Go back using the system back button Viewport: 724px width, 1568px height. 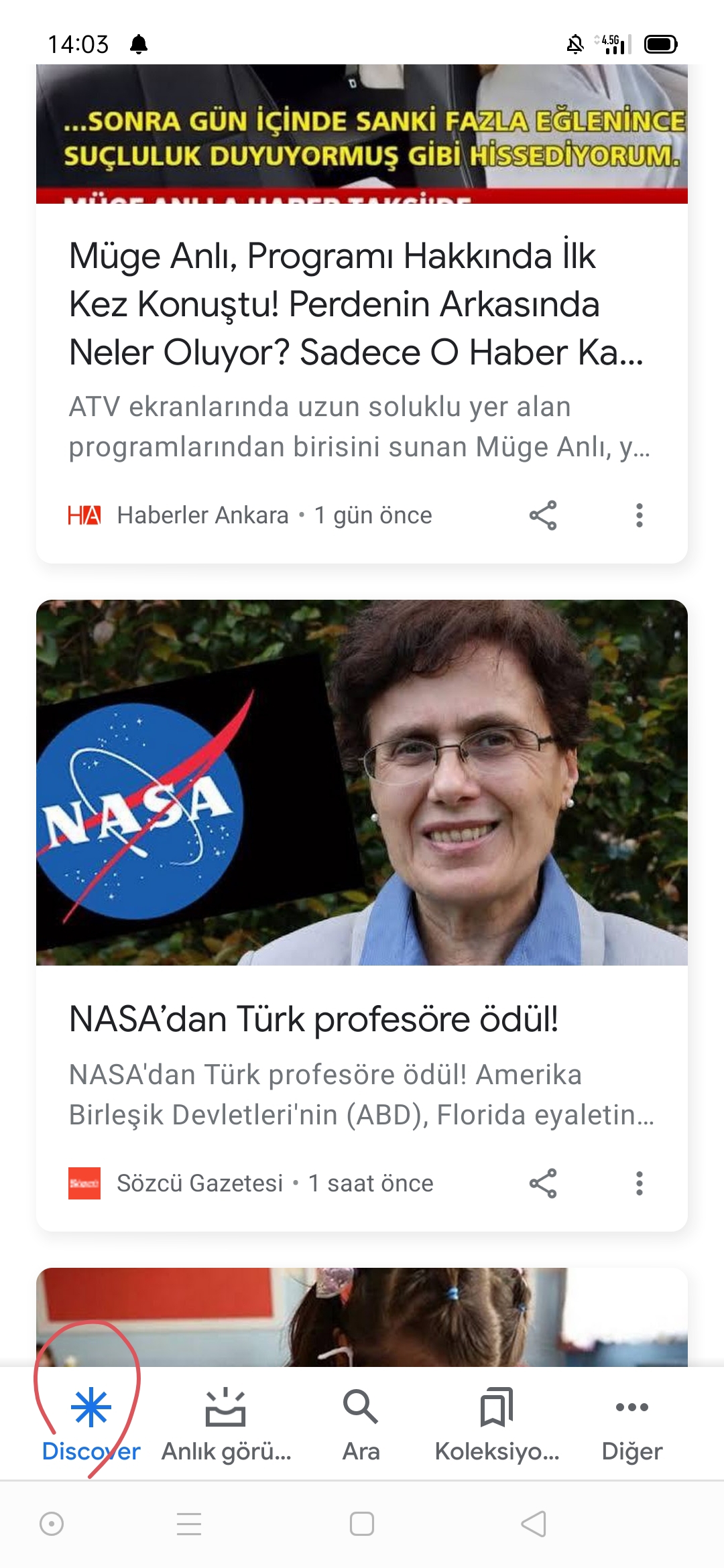534,1524
